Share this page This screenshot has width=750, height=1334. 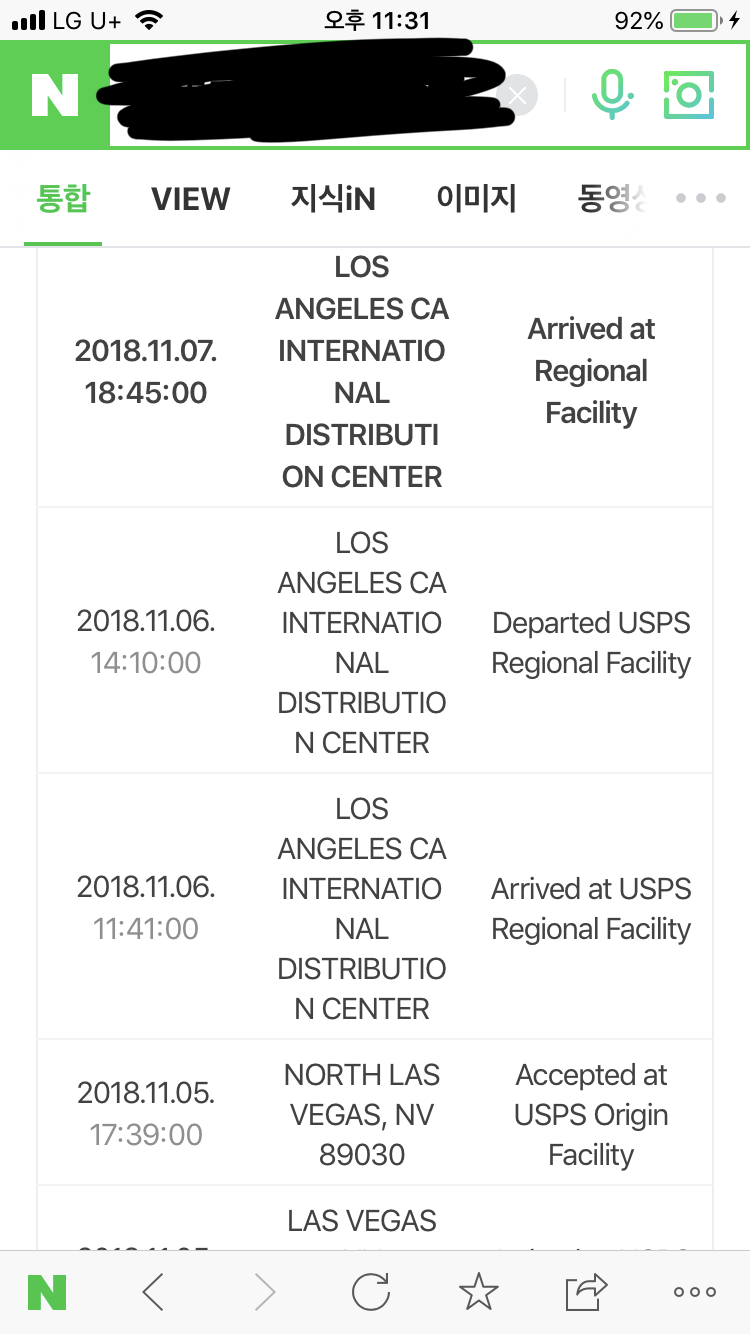point(586,1292)
